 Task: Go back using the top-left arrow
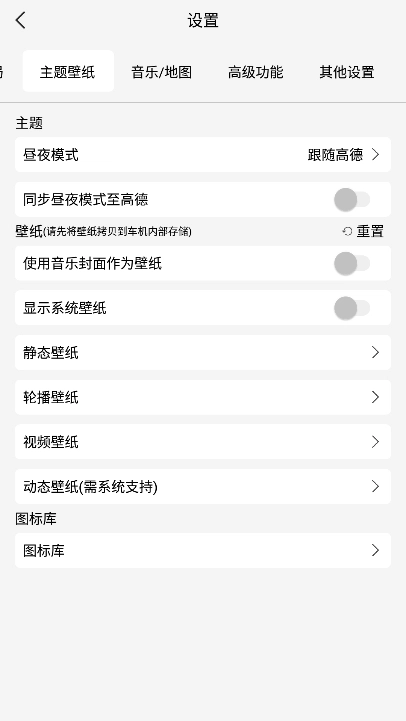21,20
